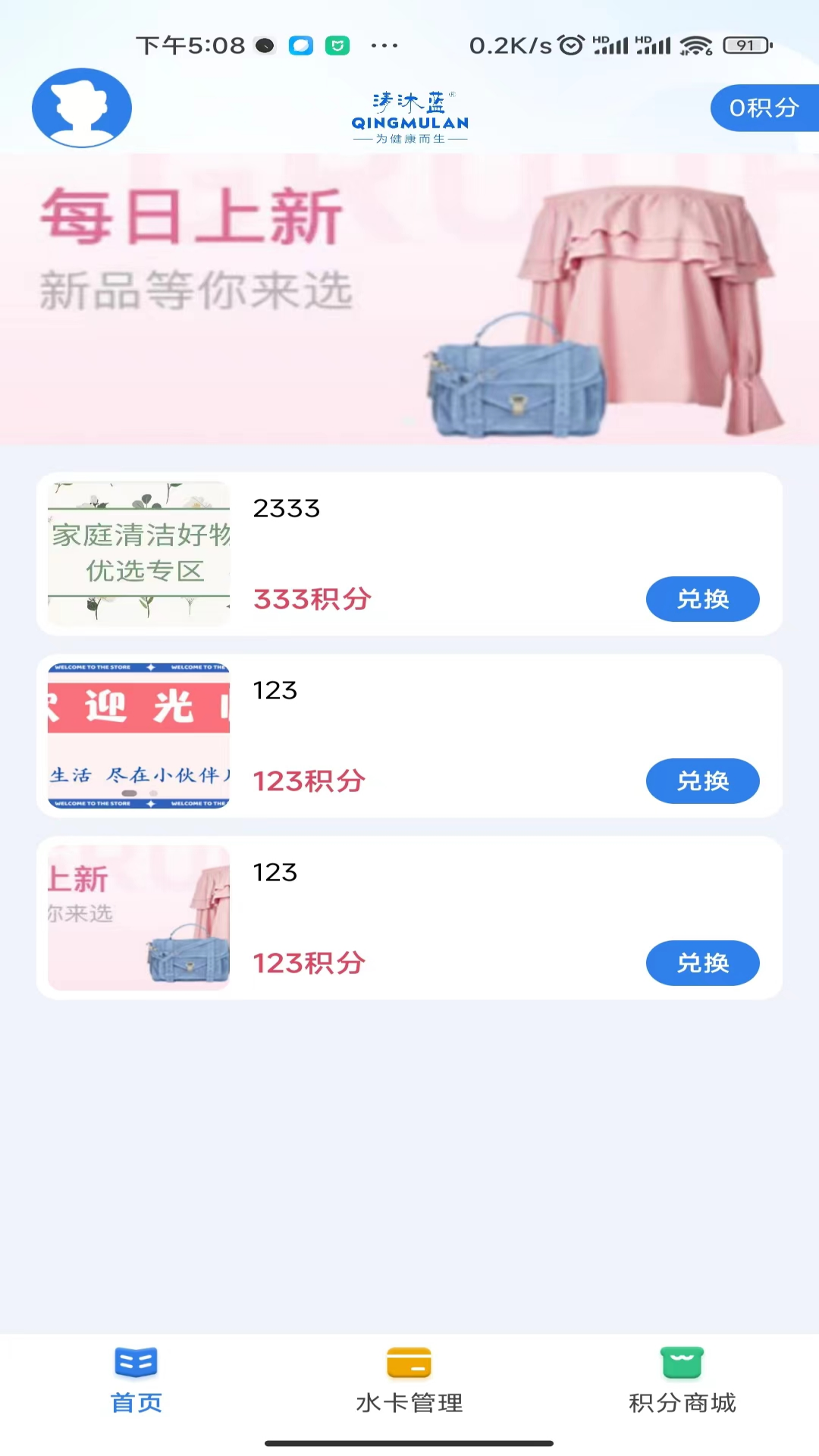Open the user profile avatar
Viewport: 819px width, 1456px height.
pos(82,108)
